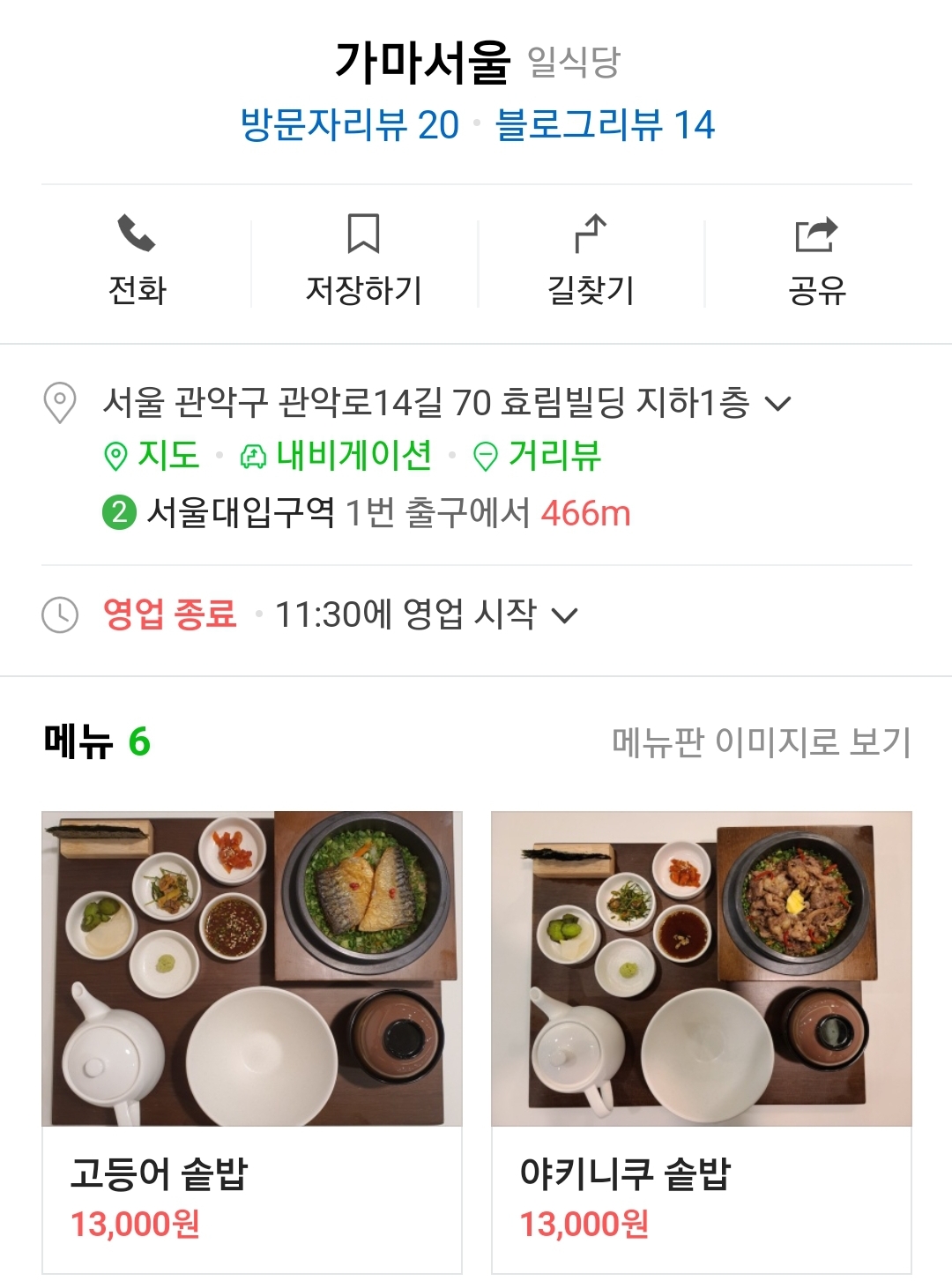Viewport: 952px width, 1281px height.
Task: Open navigation with the 내비게이션 car icon
Action: click(252, 455)
